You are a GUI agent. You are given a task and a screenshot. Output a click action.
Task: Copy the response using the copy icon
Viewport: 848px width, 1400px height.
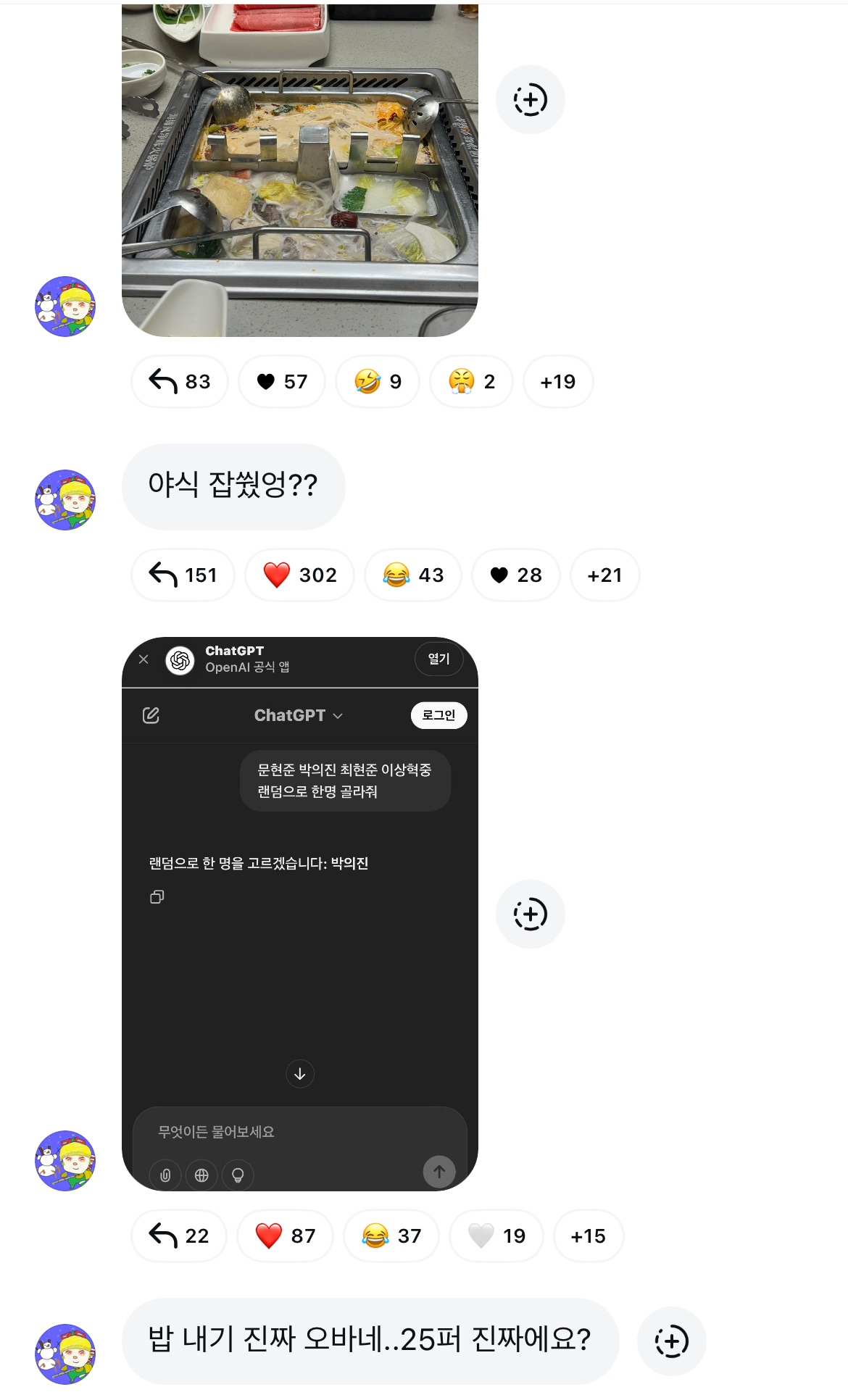157,897
